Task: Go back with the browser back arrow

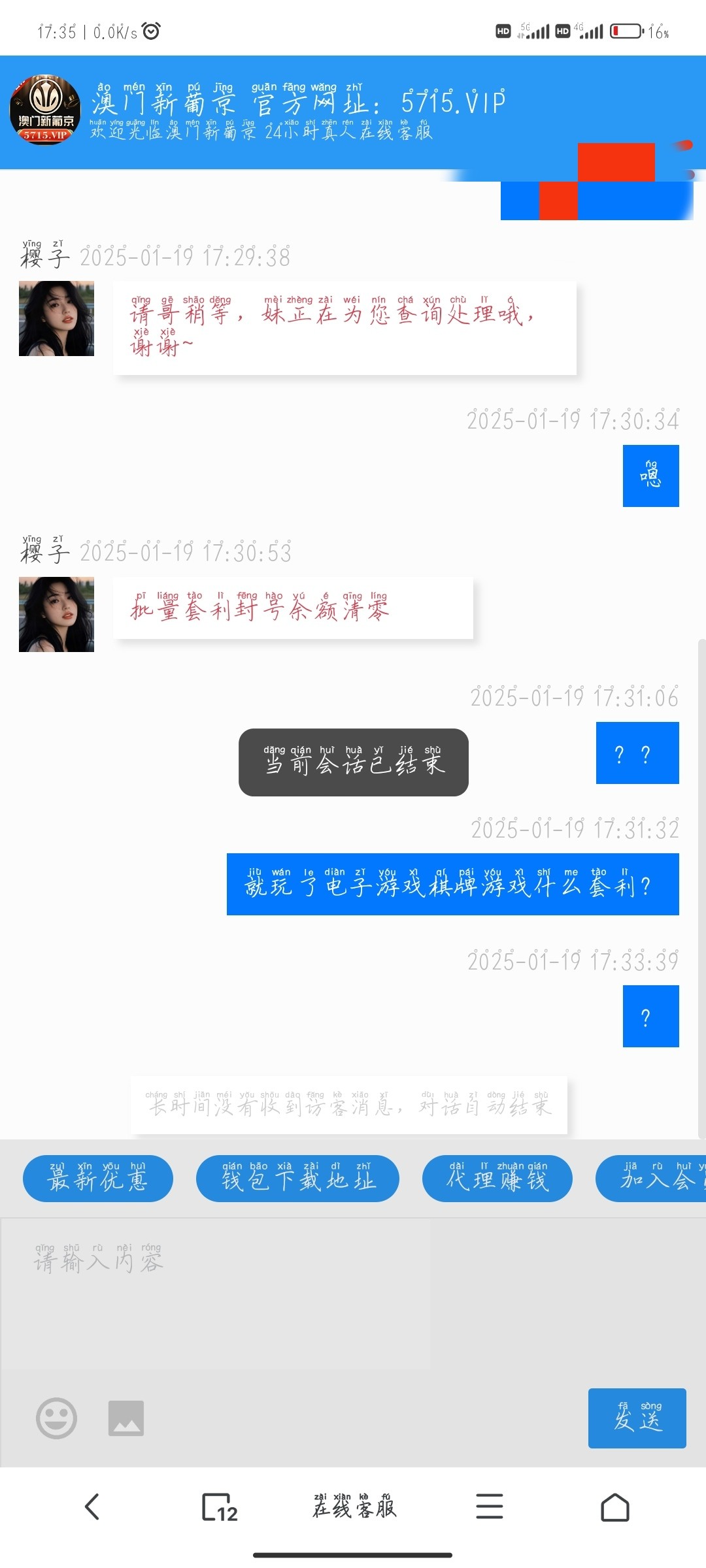Action: [x=92, y=1507]
